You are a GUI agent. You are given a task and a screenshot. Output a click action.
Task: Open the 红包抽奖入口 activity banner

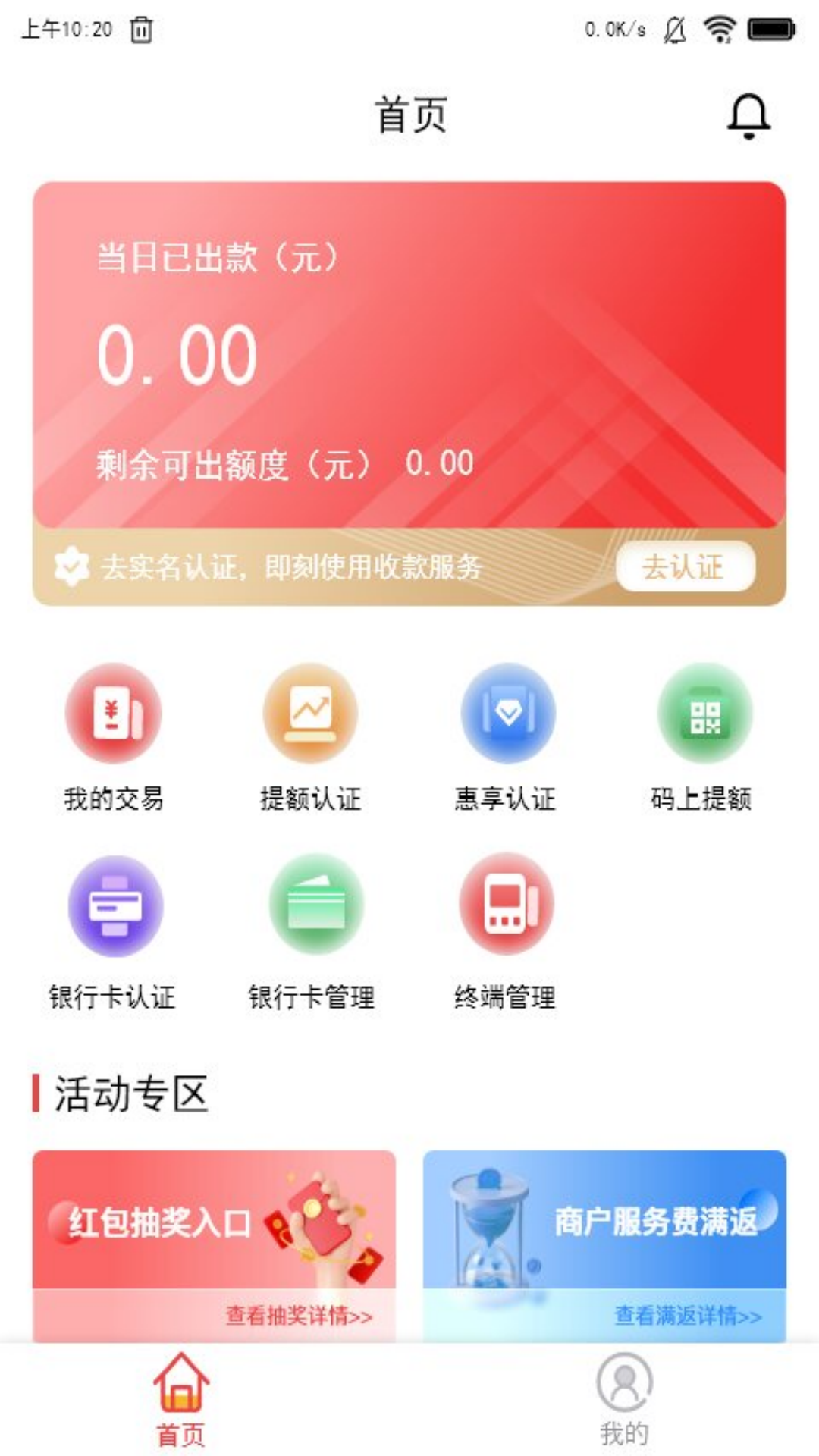[x=216, y=1228]
